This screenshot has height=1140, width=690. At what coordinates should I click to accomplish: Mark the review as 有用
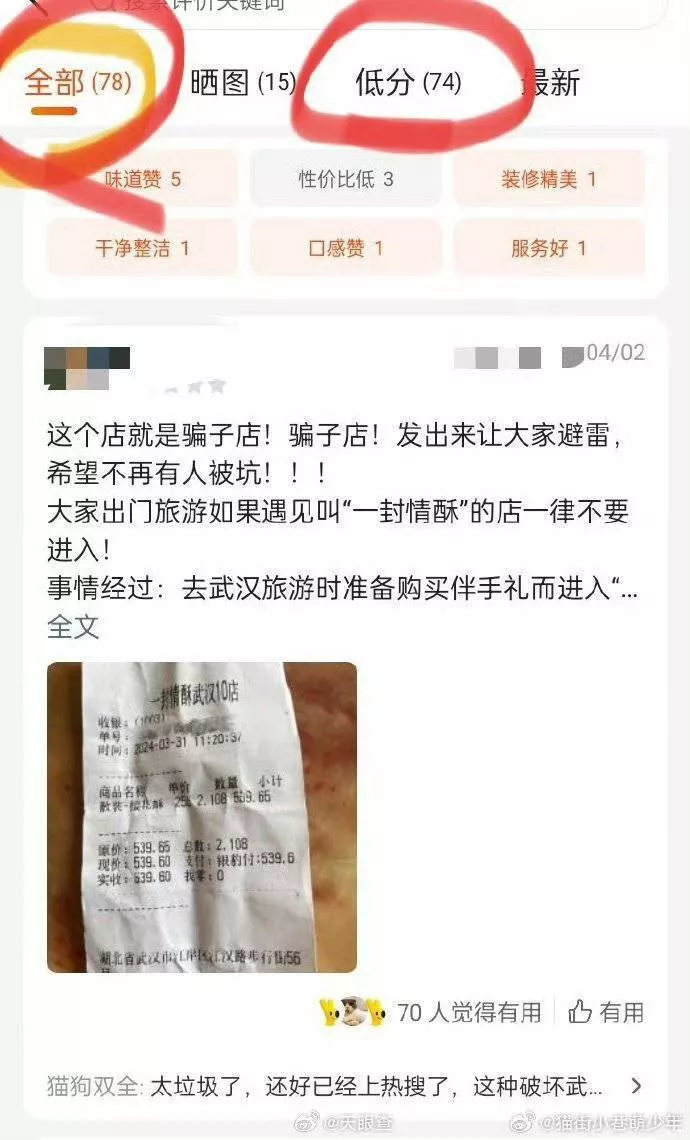point(606,1012)
